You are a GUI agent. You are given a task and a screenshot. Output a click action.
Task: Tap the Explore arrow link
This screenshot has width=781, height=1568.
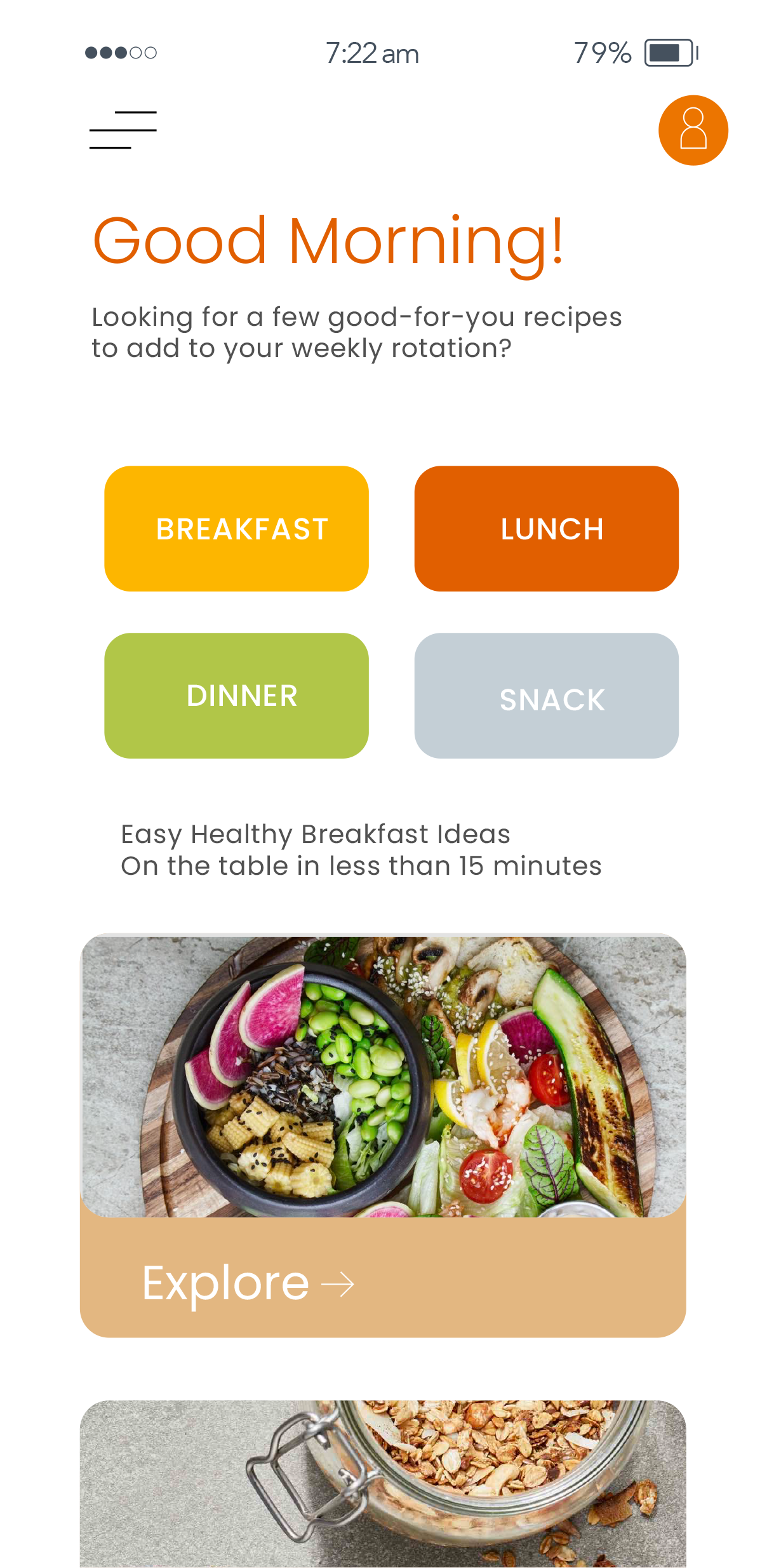tap(248, 1283)
